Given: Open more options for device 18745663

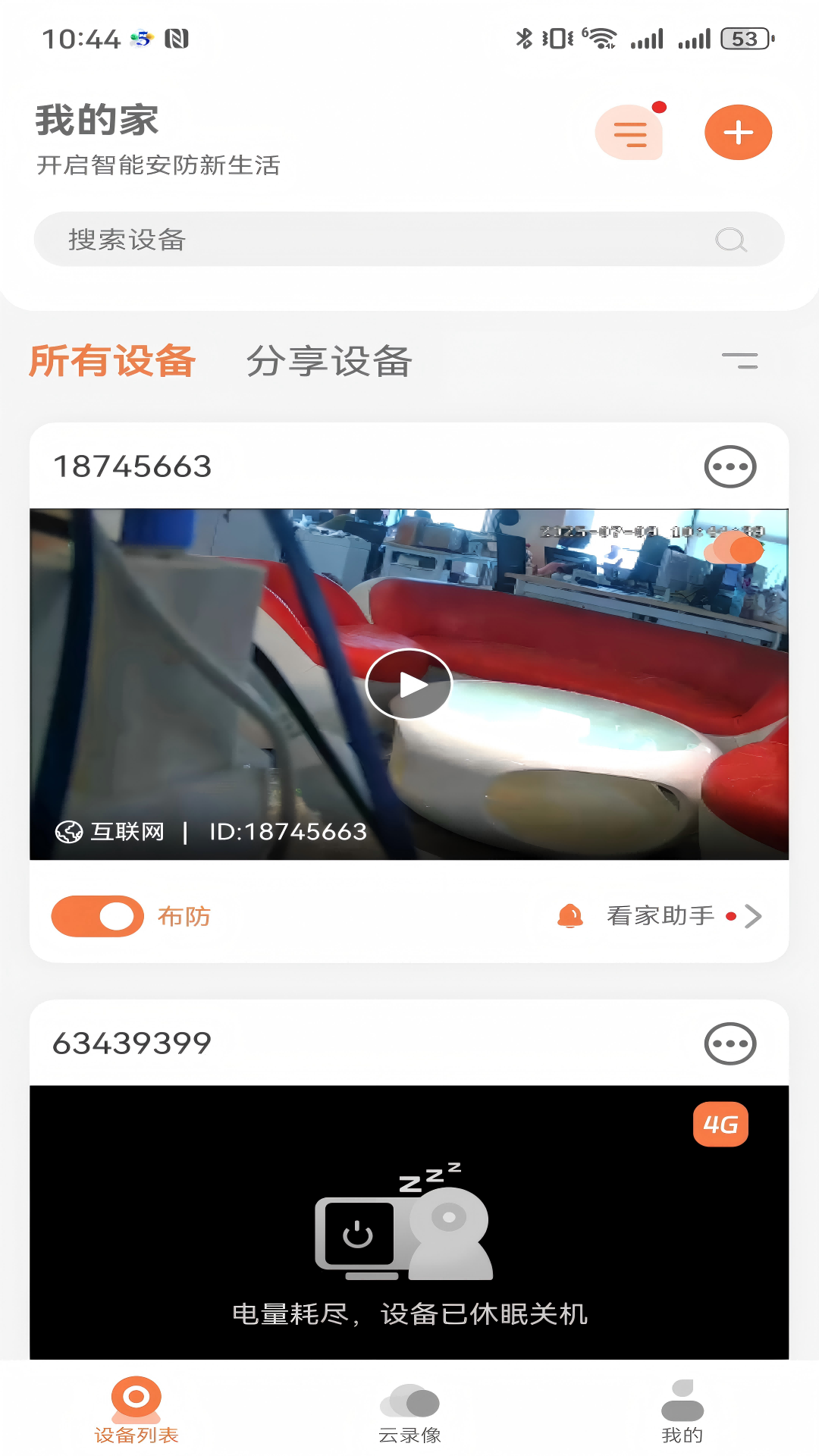Looking at the screenshot, I should [729, 466].
